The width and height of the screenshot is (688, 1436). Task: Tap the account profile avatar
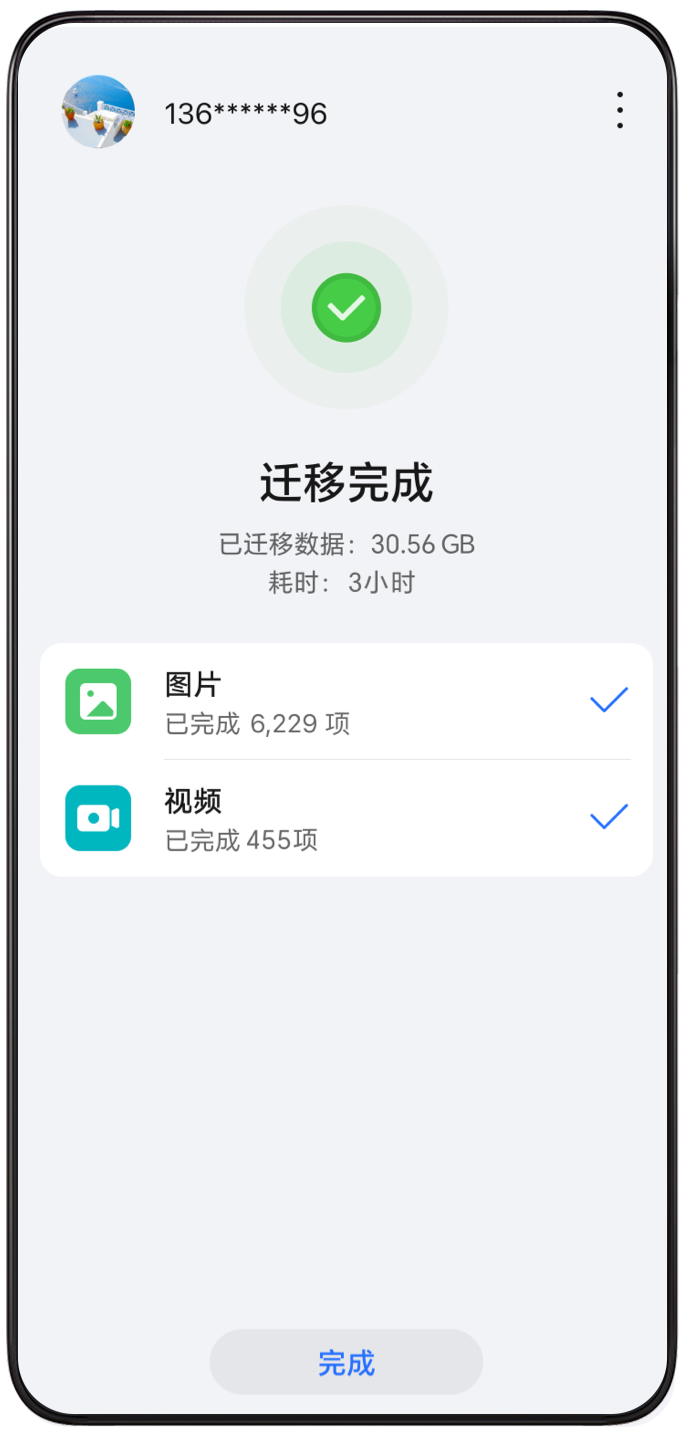(x=98, y=112)
